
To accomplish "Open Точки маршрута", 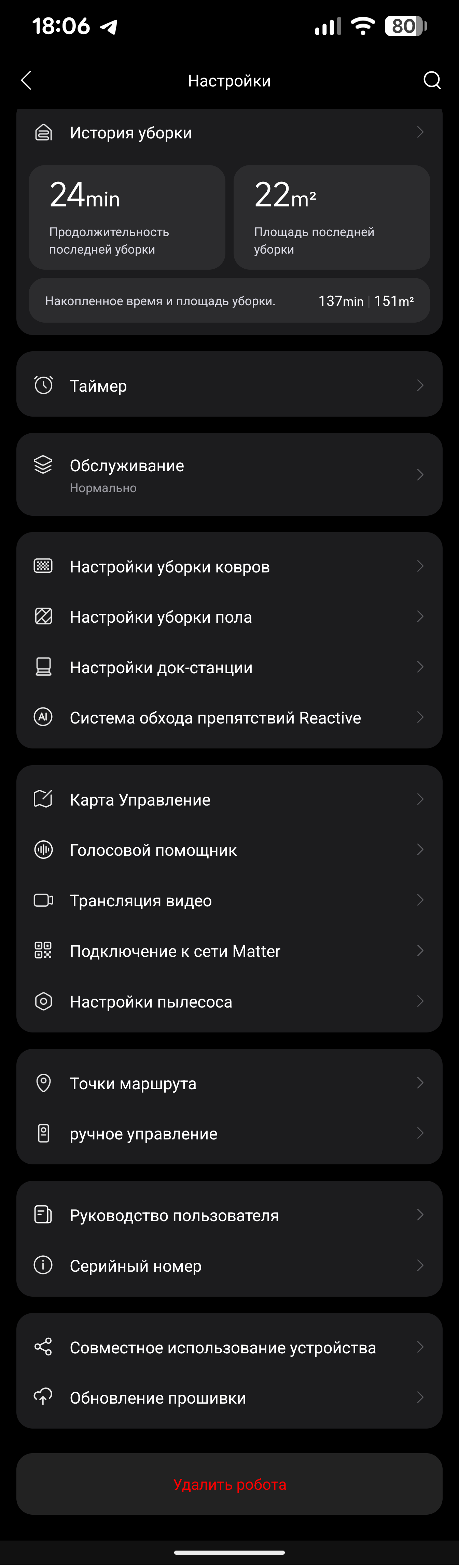I will [x=229, y=1083].
